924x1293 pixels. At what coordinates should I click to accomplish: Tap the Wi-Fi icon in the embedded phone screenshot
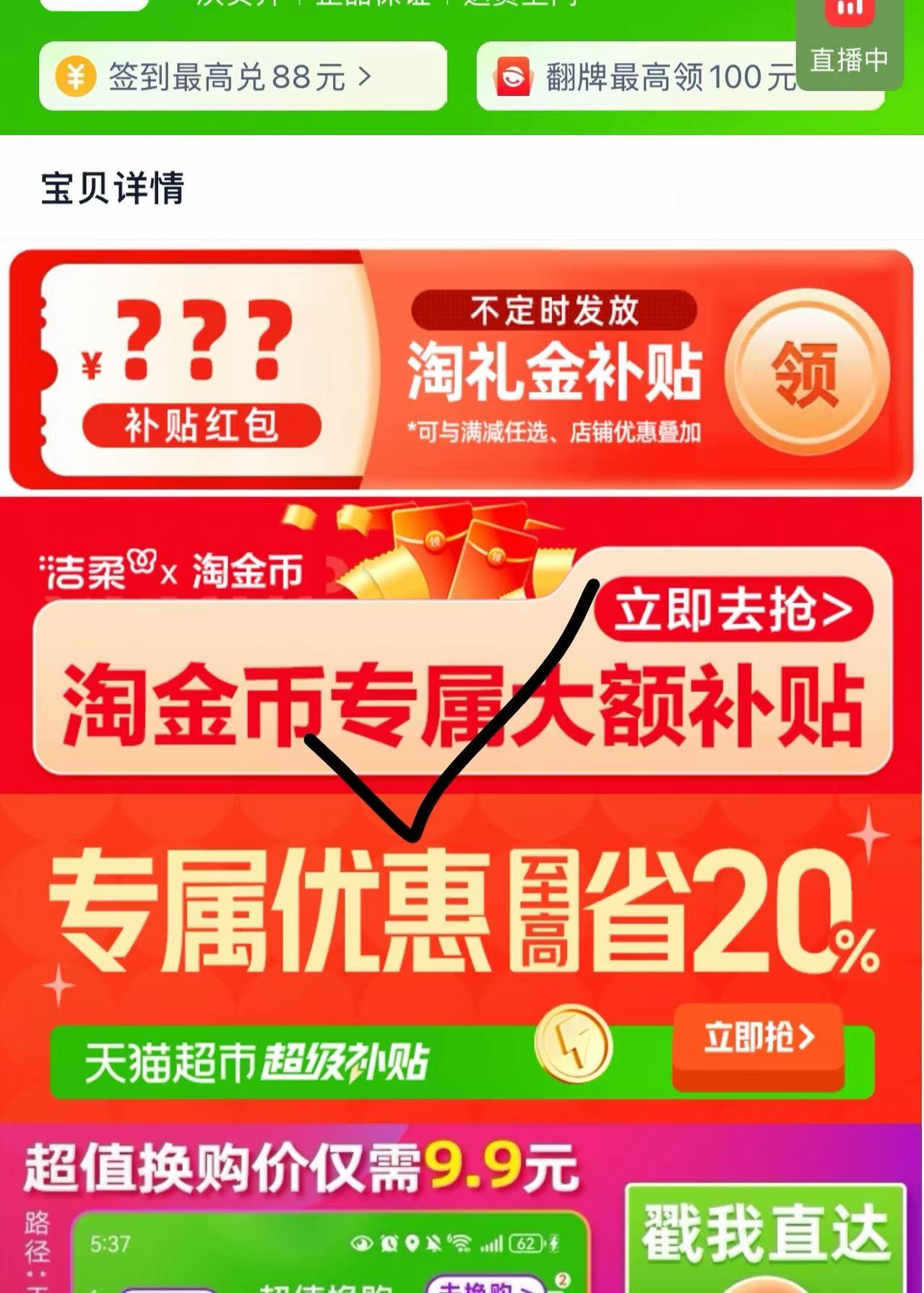pos(460,1242)
